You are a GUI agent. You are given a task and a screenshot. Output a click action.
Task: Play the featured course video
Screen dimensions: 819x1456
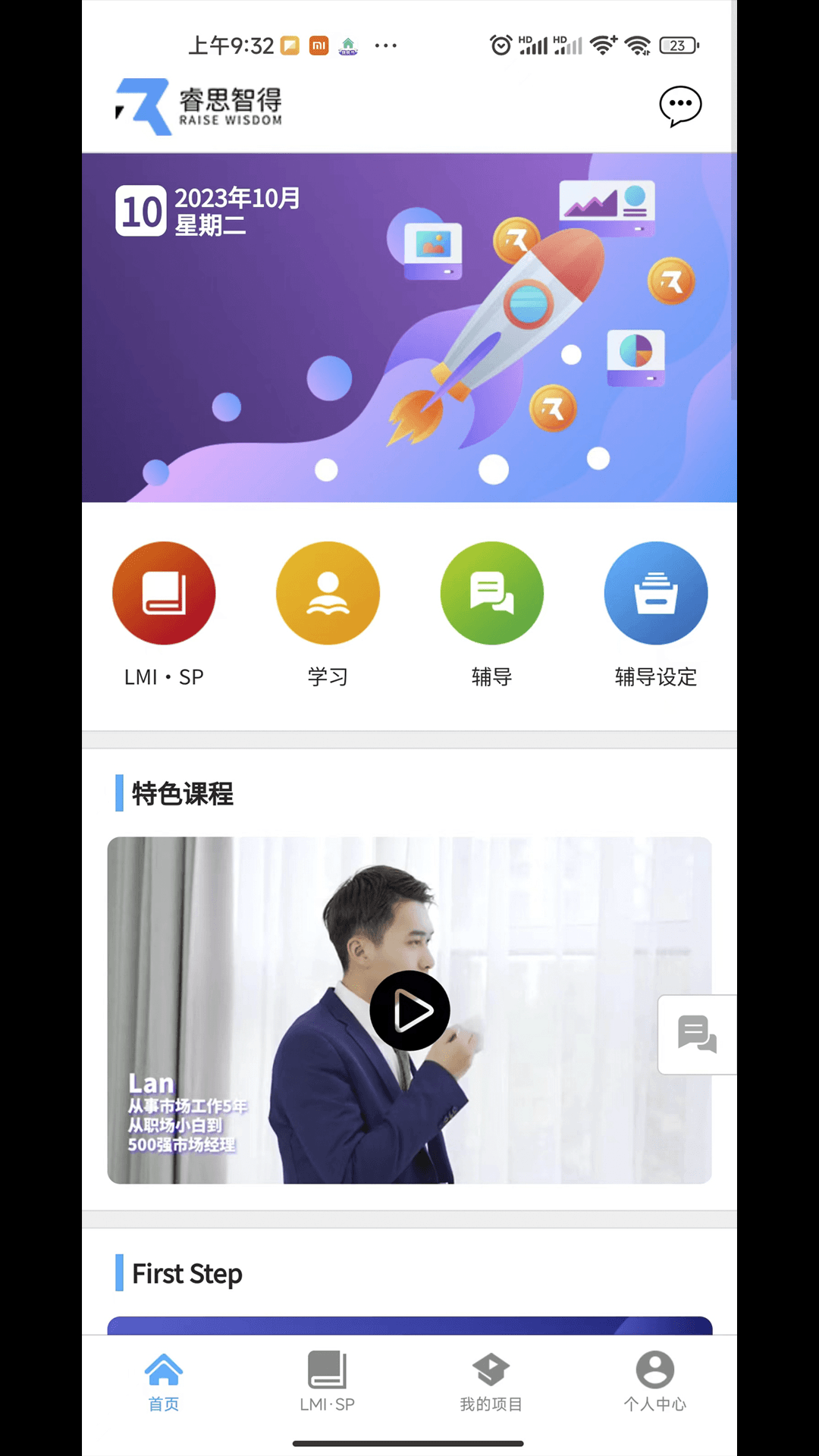[x=409, y=1010]
